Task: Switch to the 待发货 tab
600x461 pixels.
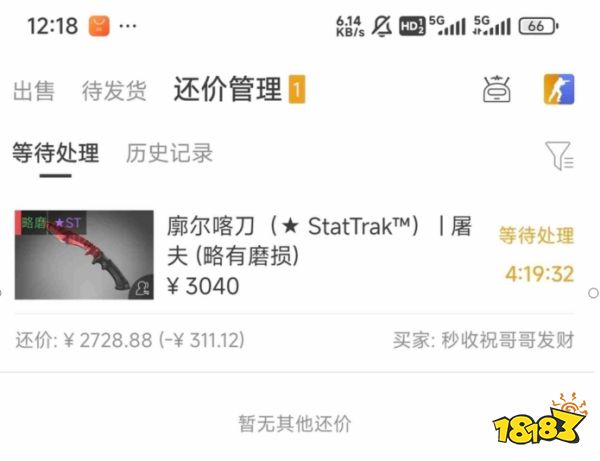Action: (113, 91)
